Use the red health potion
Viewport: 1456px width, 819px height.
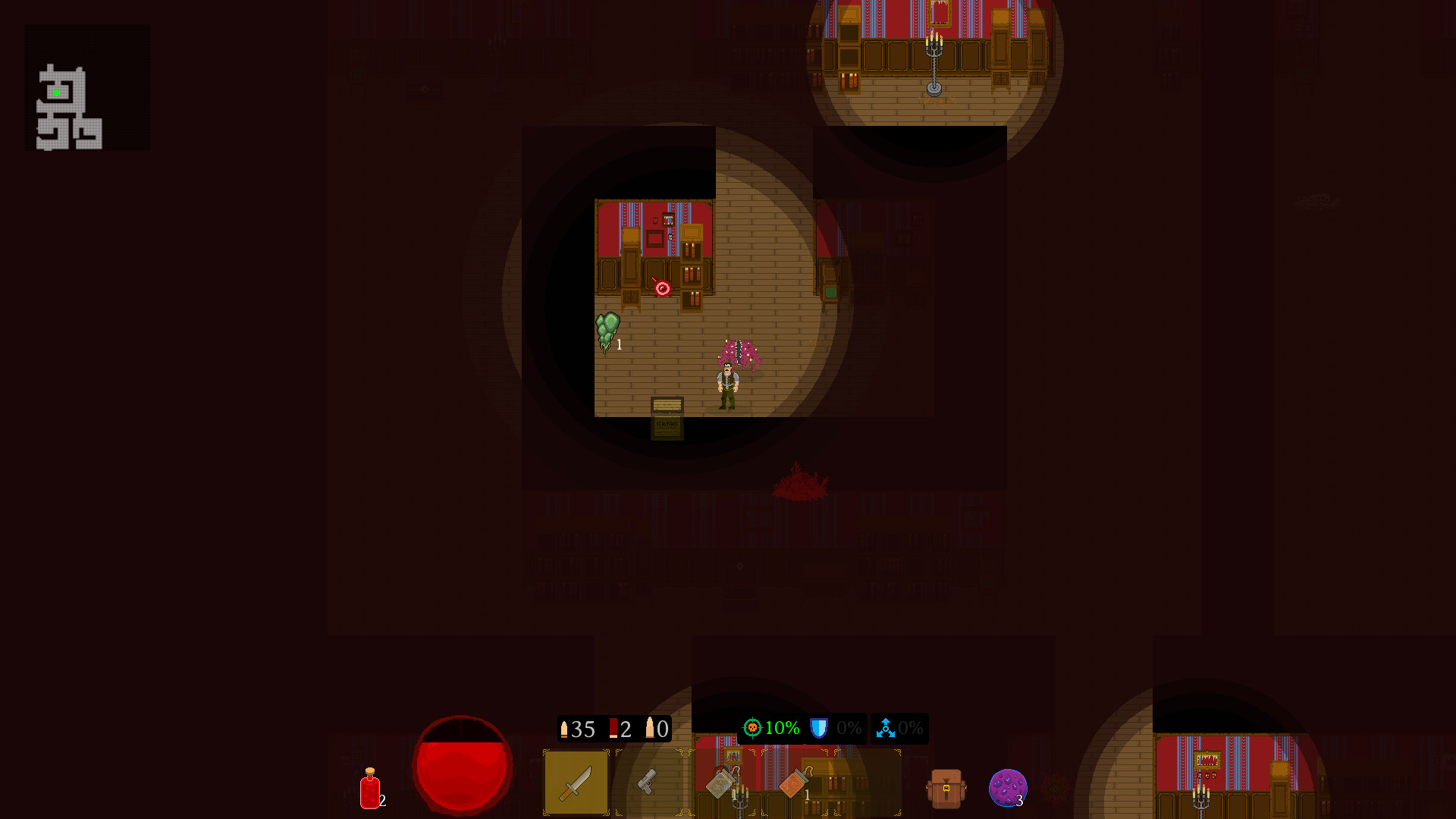point(369,789)
